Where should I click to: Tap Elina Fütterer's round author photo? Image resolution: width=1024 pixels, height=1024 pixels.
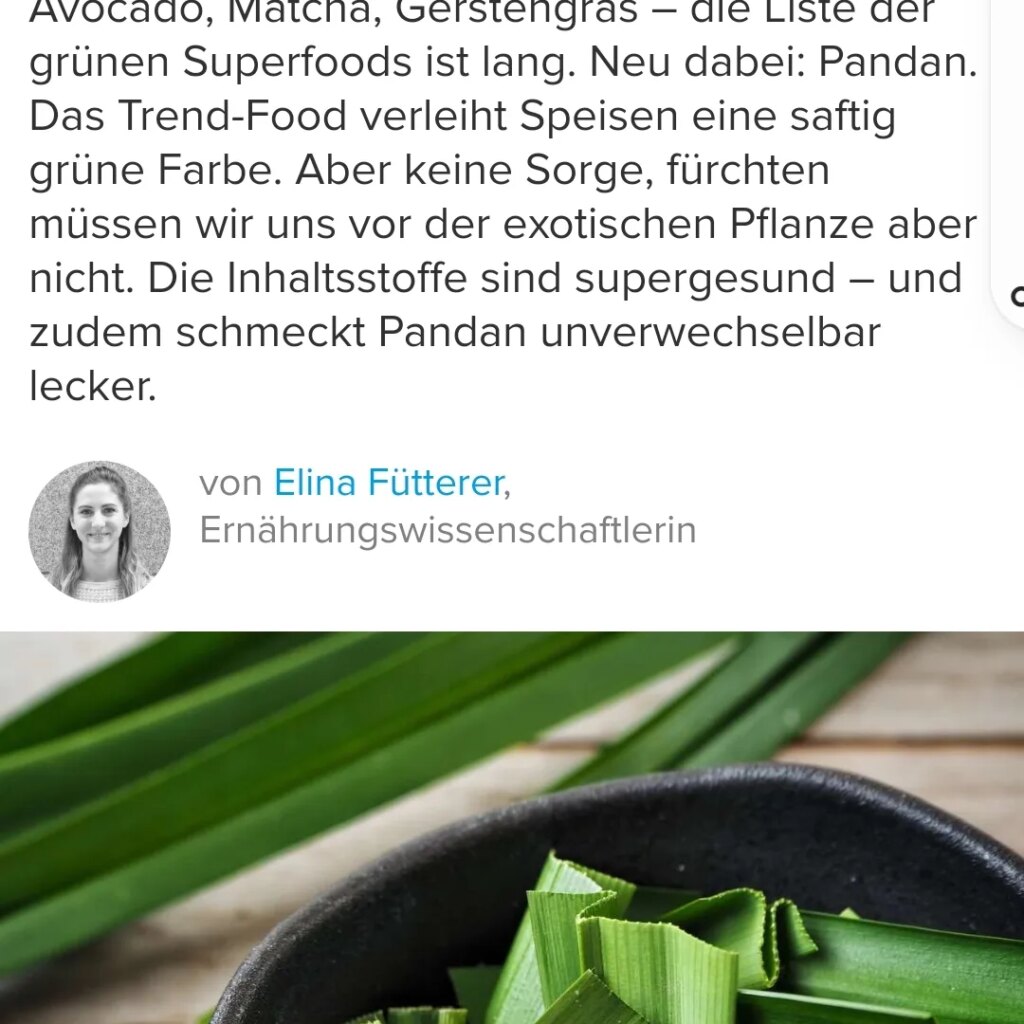(x=99, y=530)
